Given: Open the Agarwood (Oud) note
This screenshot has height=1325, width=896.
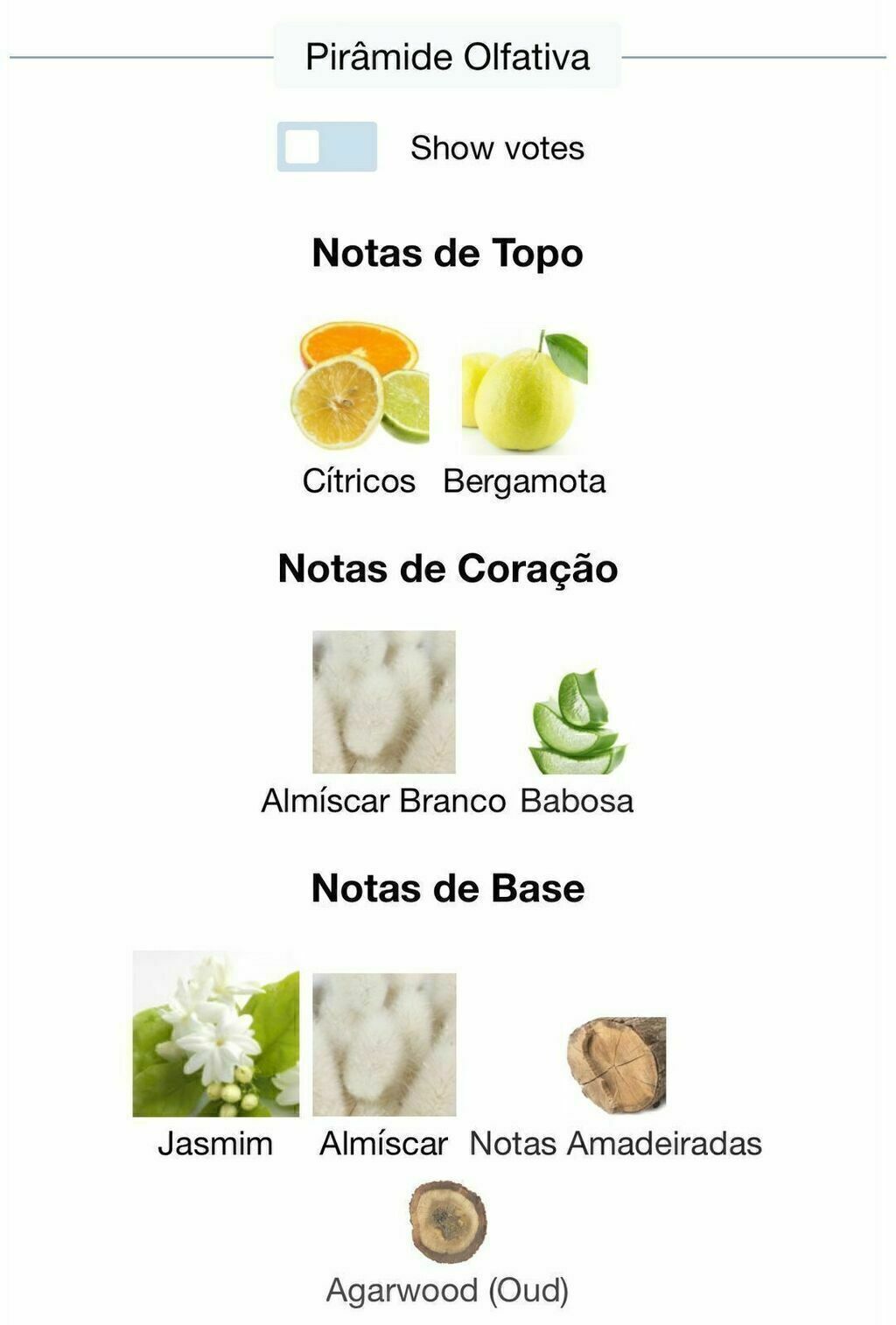Looking at the screenshot, I should click(x=448, y=1223).
